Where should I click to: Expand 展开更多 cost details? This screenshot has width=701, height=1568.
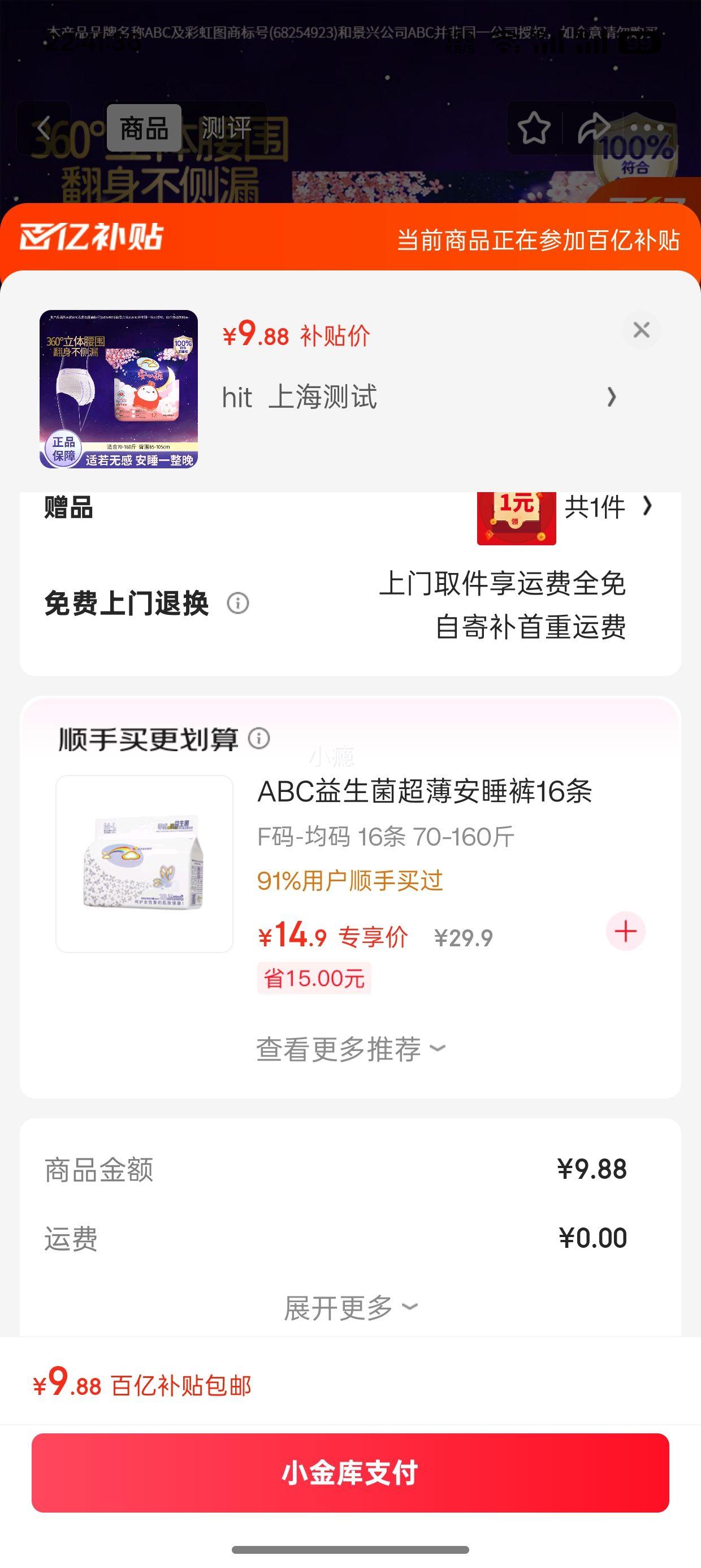click(350, 1307)
